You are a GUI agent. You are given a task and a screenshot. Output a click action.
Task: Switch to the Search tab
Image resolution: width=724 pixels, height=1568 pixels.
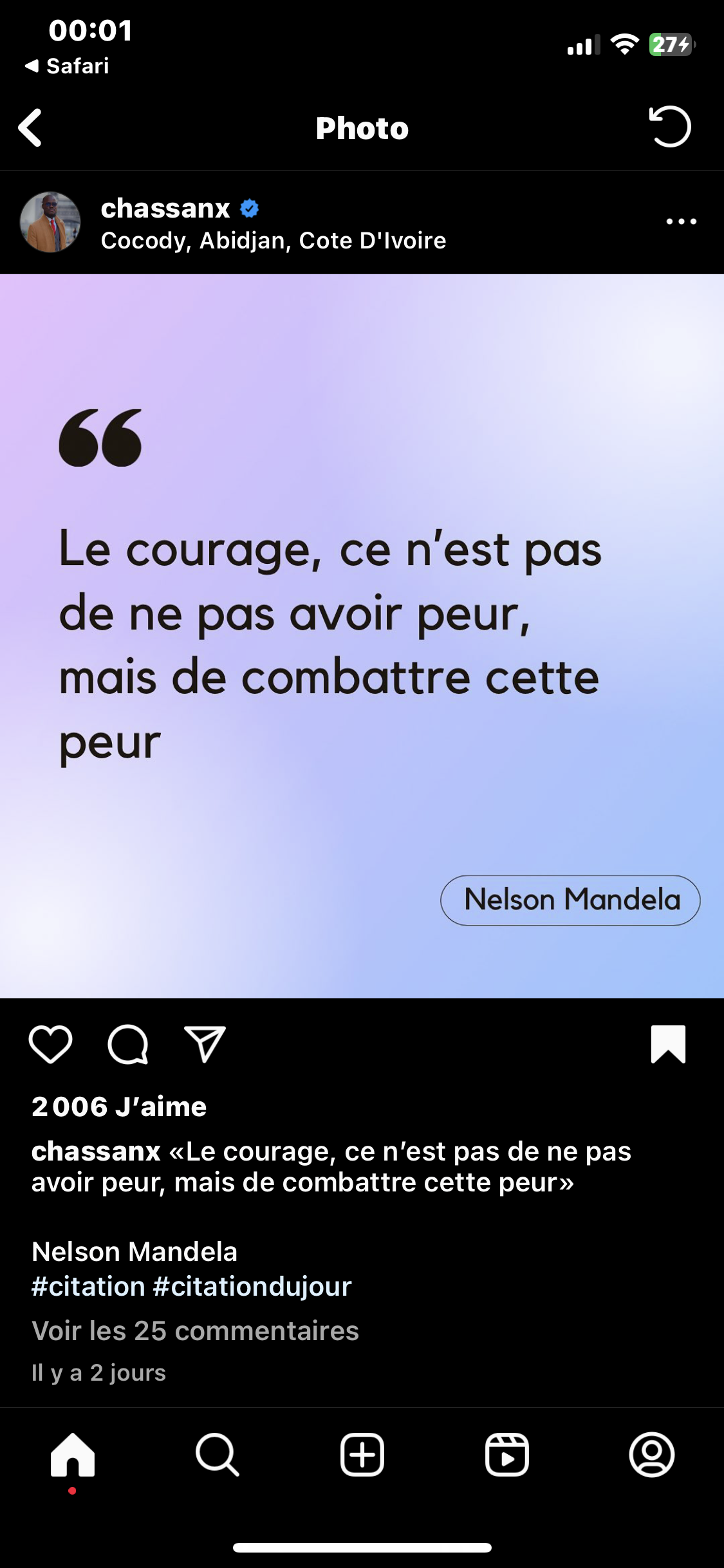[218, 1455]
